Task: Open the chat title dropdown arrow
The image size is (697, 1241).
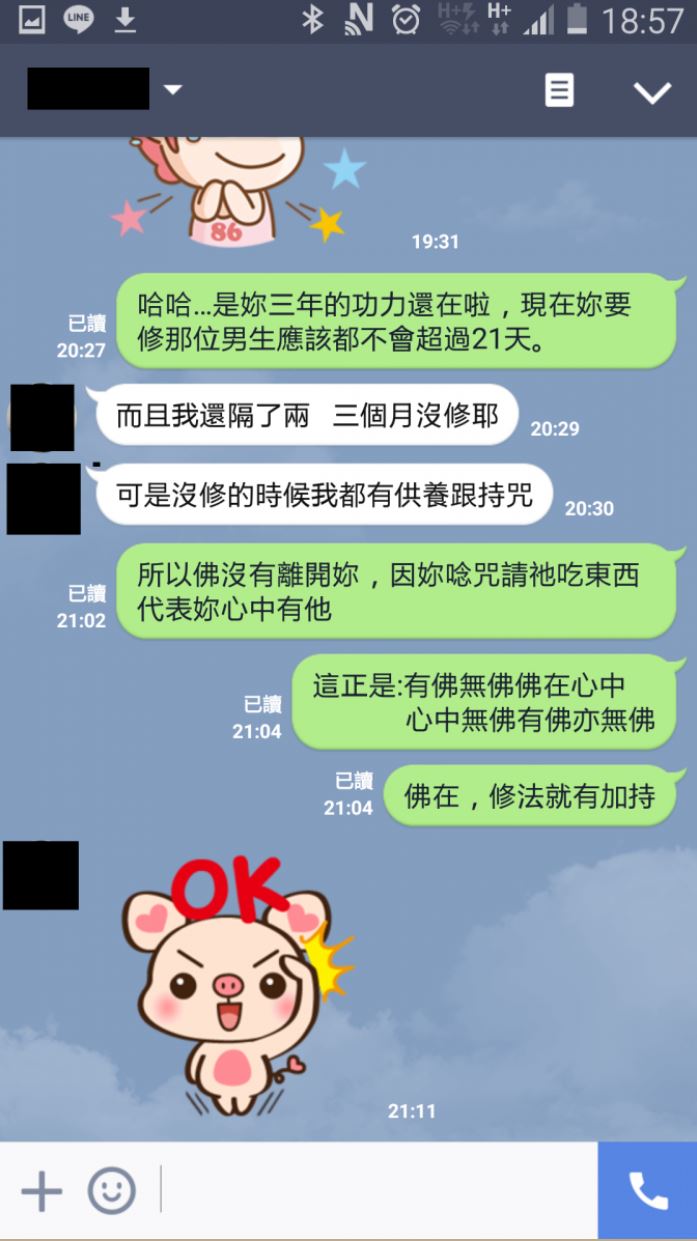Action: [173, 90]
